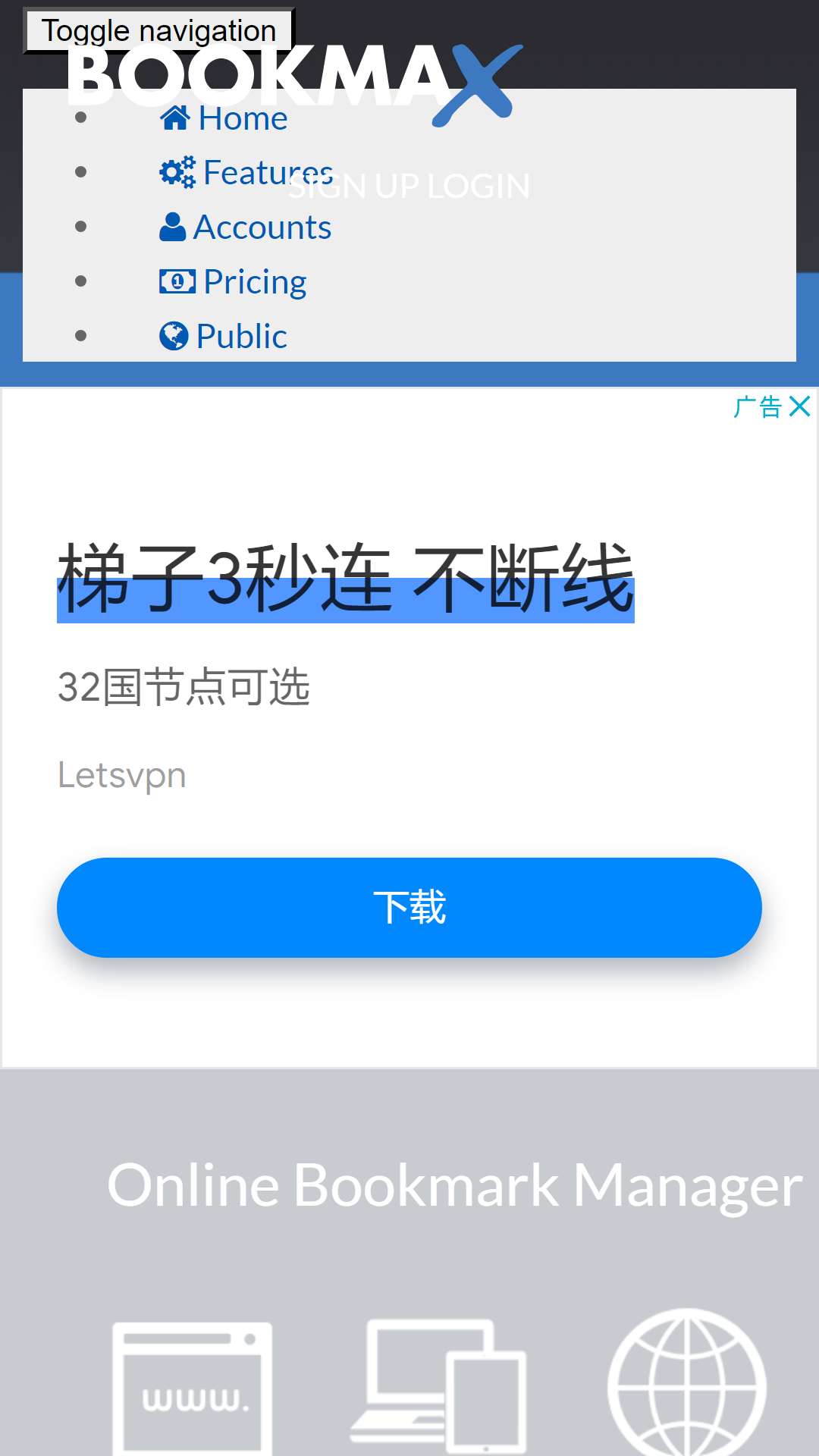The image size is (819, 1456).
Task: Tap the Toggle navigation button
Action: coord(159,31)
